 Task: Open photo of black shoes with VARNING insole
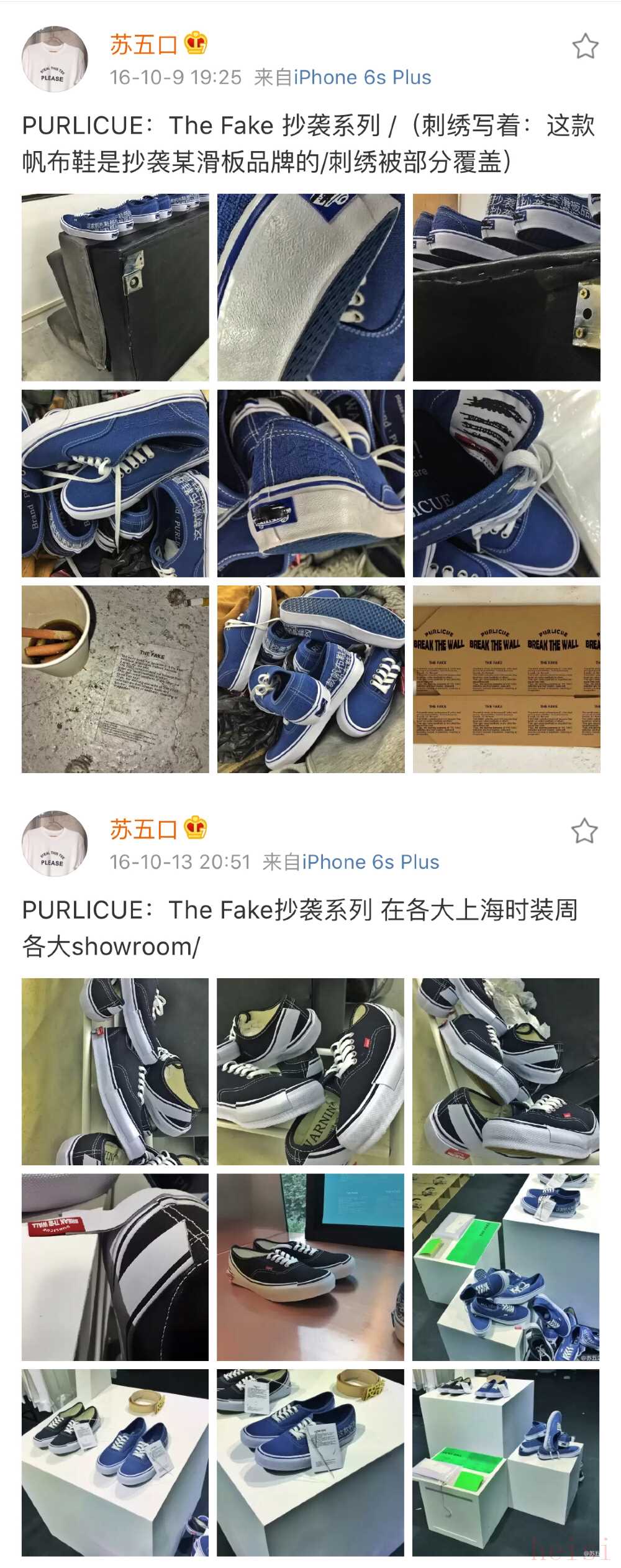pos(310,1071)
